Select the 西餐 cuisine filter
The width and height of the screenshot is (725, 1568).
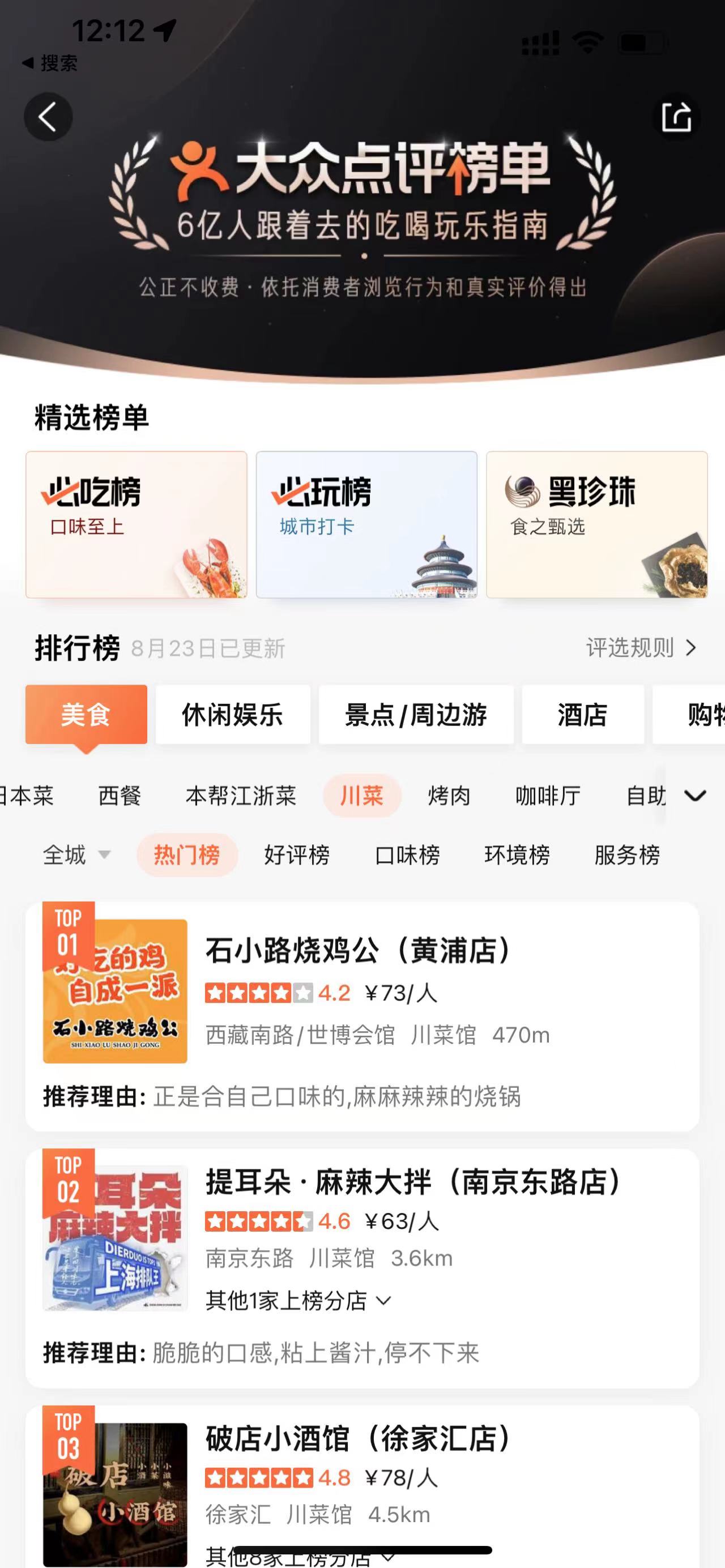point(120,796)
